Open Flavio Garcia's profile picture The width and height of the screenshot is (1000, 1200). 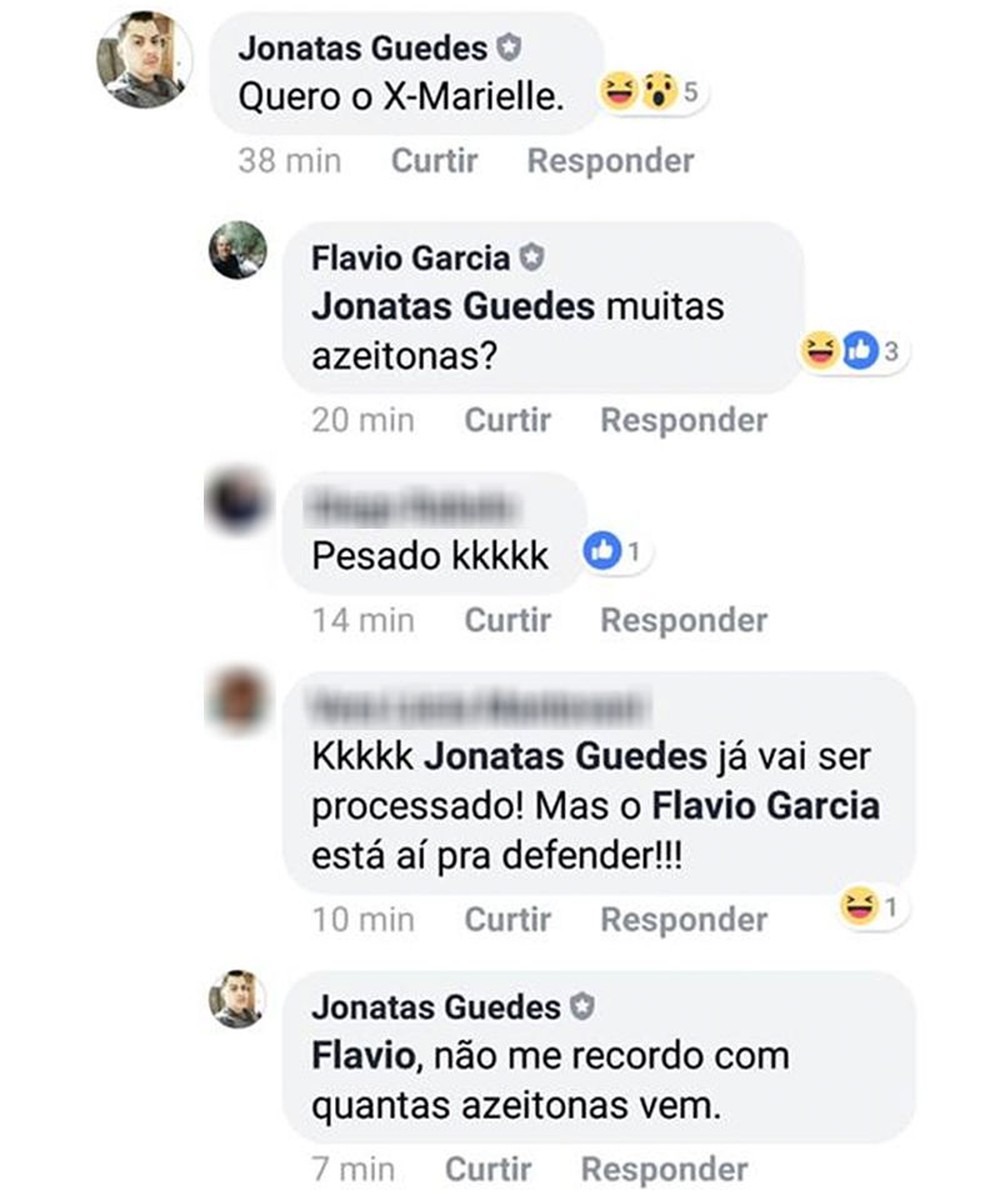238,250
